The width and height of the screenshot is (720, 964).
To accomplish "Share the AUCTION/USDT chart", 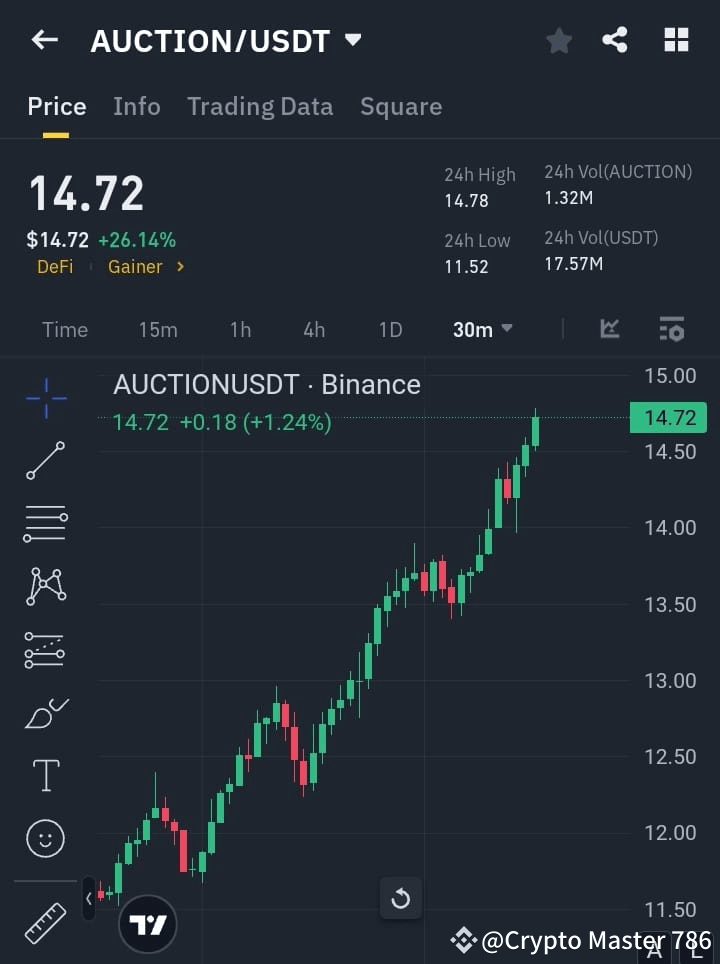I will click(x=615, y=40).
